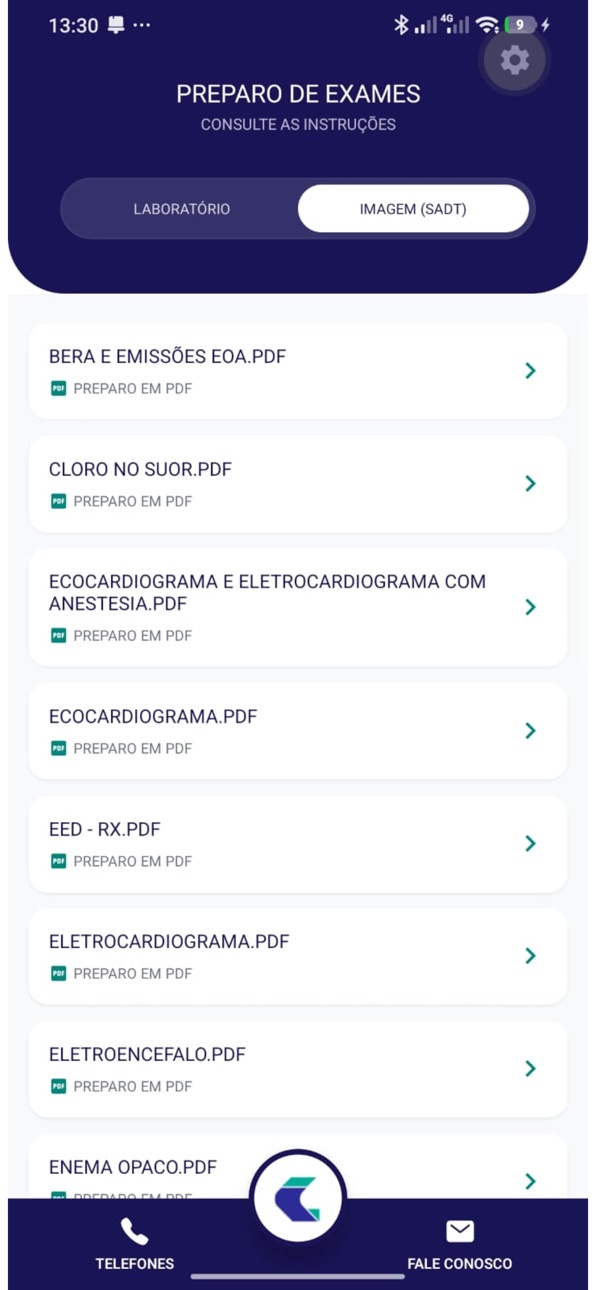
Task: View ELETROENCEFALO.PDF preparation
Action: coord(298,1069)
